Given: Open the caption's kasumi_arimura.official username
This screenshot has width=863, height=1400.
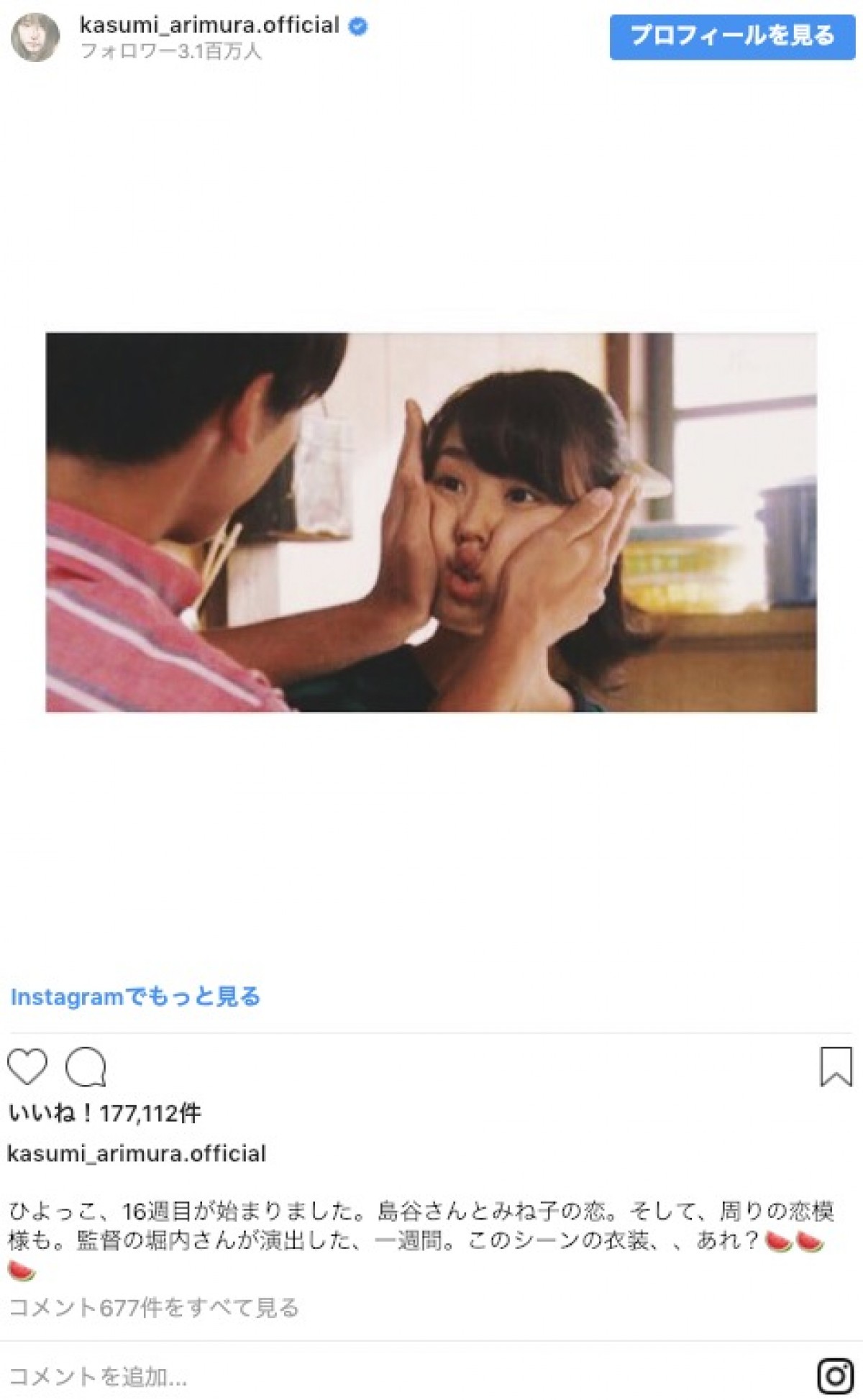Looking at the screenshot, I should [137, 1153].
